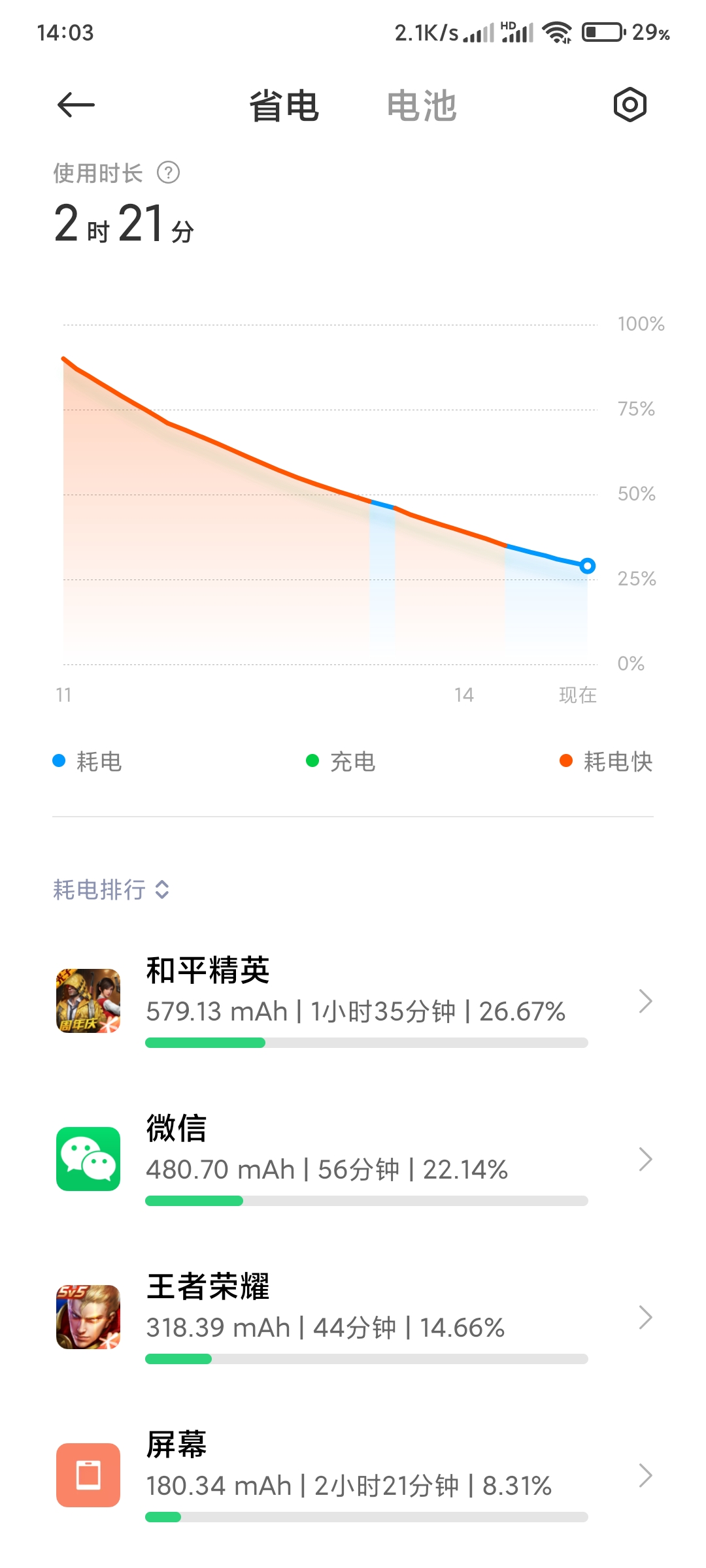Open 王者荣耀 power usage details
706x1568 pixels.
coord(353,1317)
